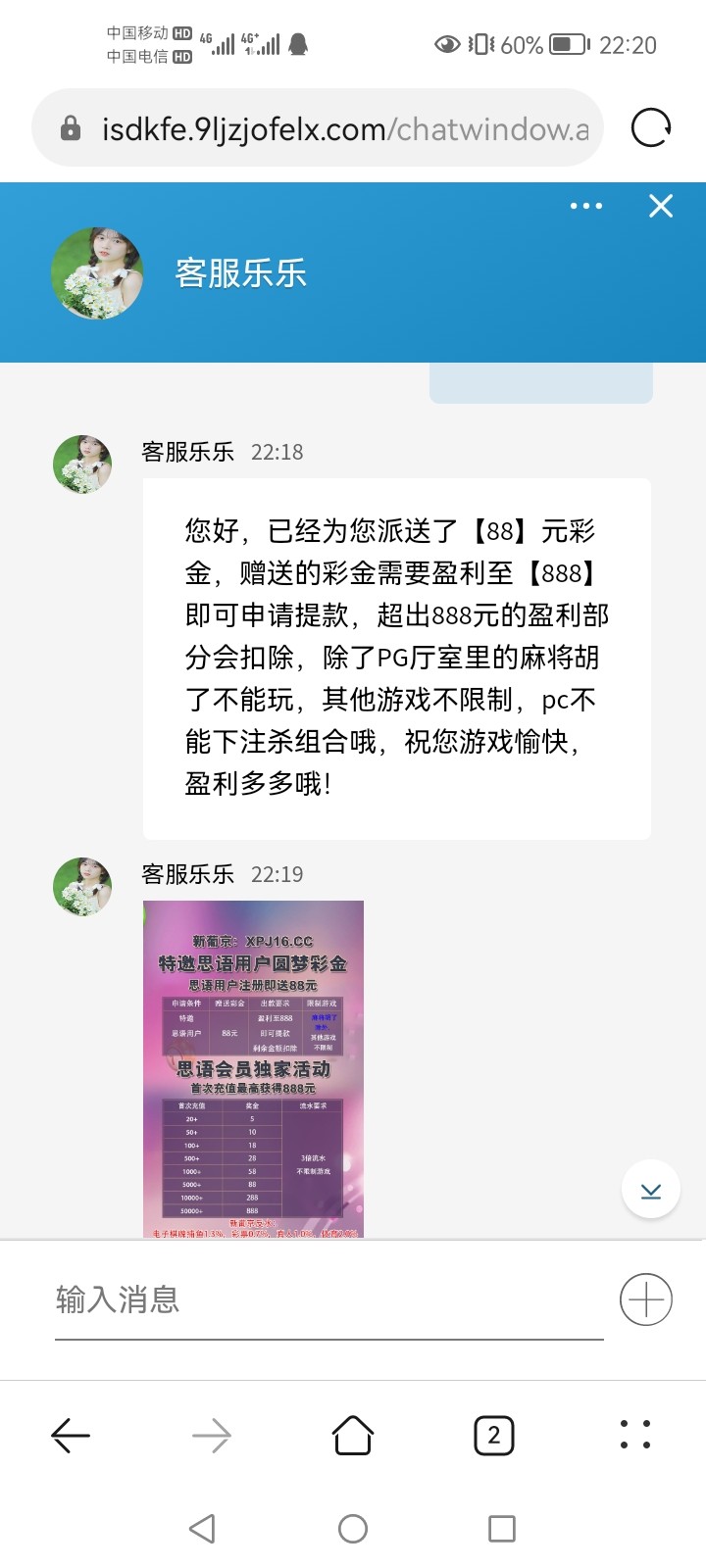Screen dimensions: 706x1568
Task: Close the chat window with the X
Action: click(661, 206)
